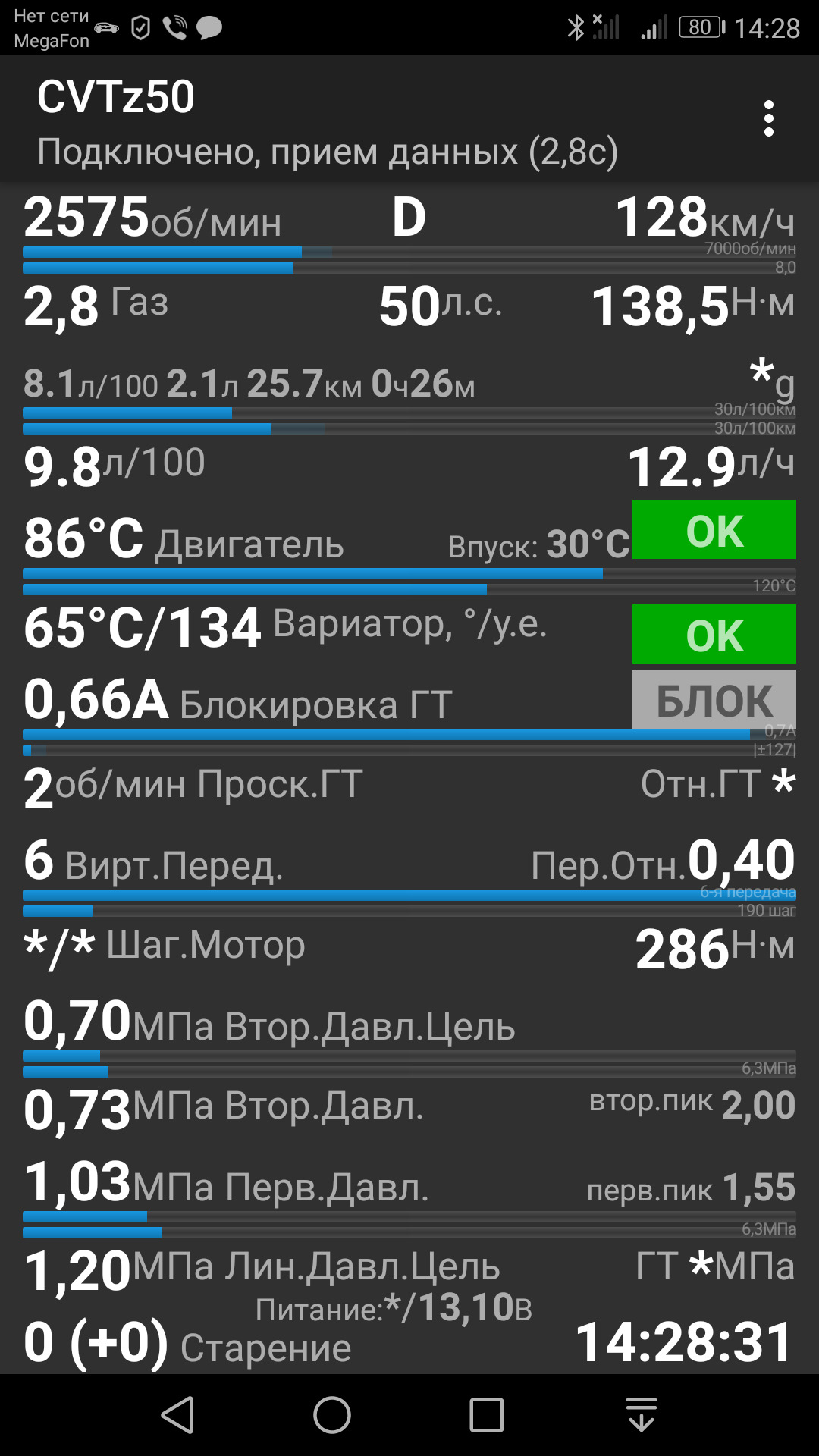Go back with the system back button
Image resolution: width=819 pixels, height=1456 pixels.
(x=179, y=1414)
